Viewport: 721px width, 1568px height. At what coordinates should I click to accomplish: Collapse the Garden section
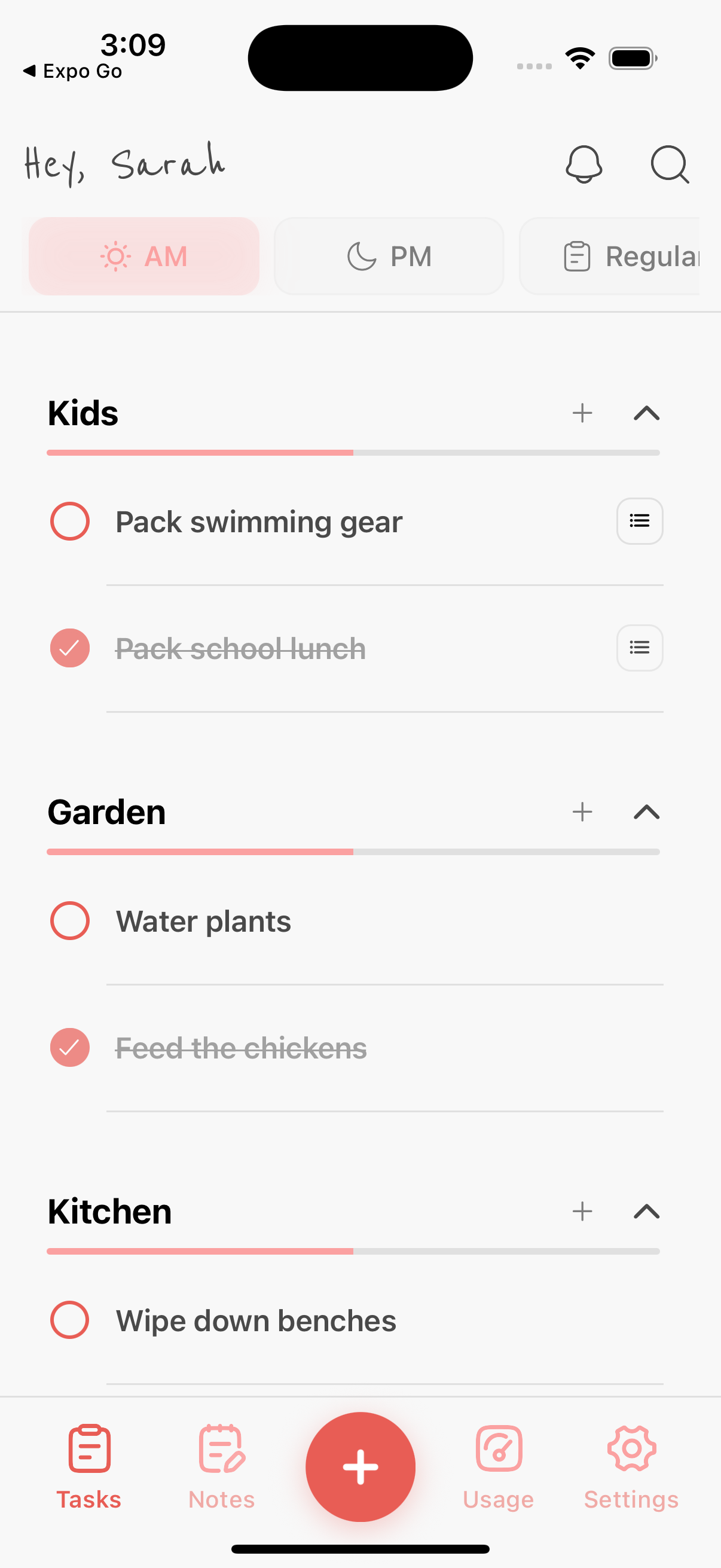pyautogui.click(x=647, y=812)
